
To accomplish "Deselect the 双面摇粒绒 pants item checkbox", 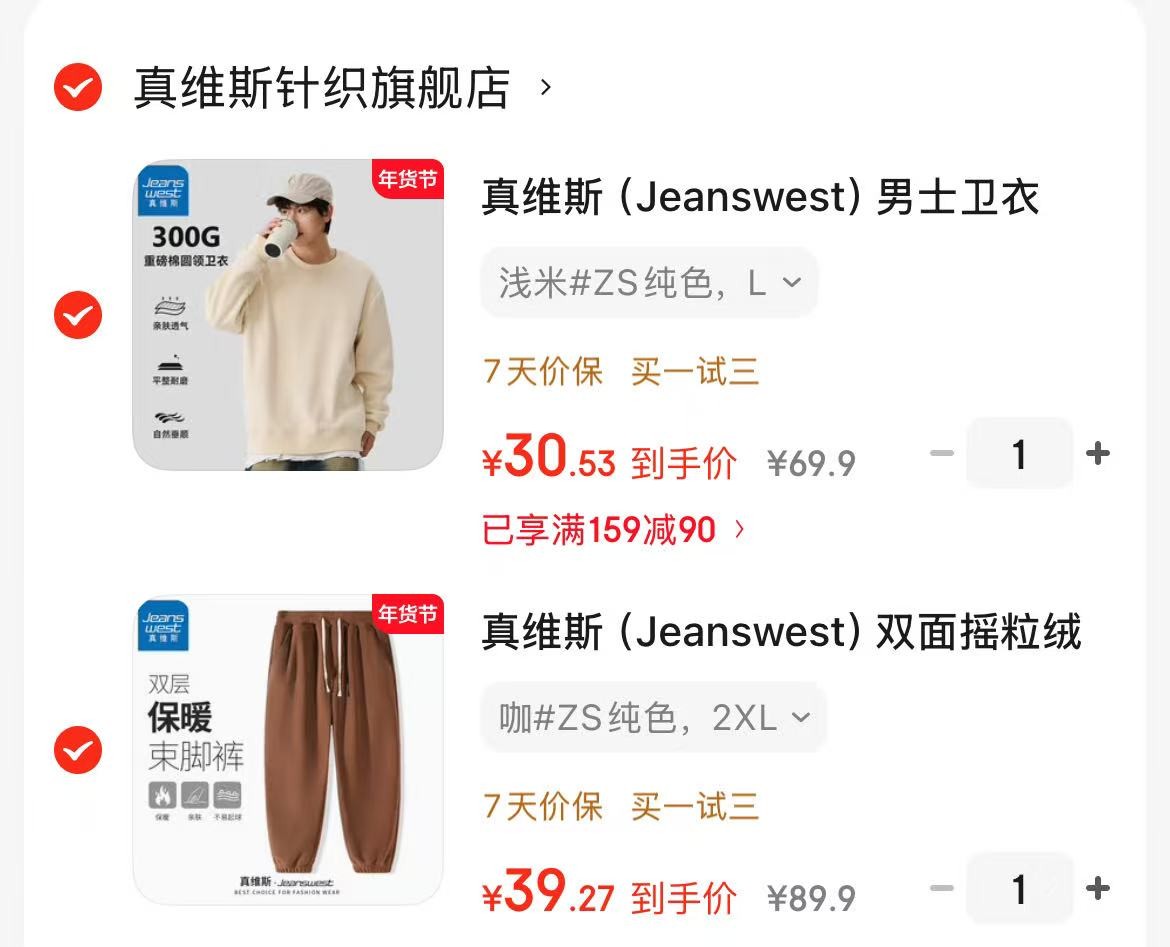I will (x=77, y=750).
